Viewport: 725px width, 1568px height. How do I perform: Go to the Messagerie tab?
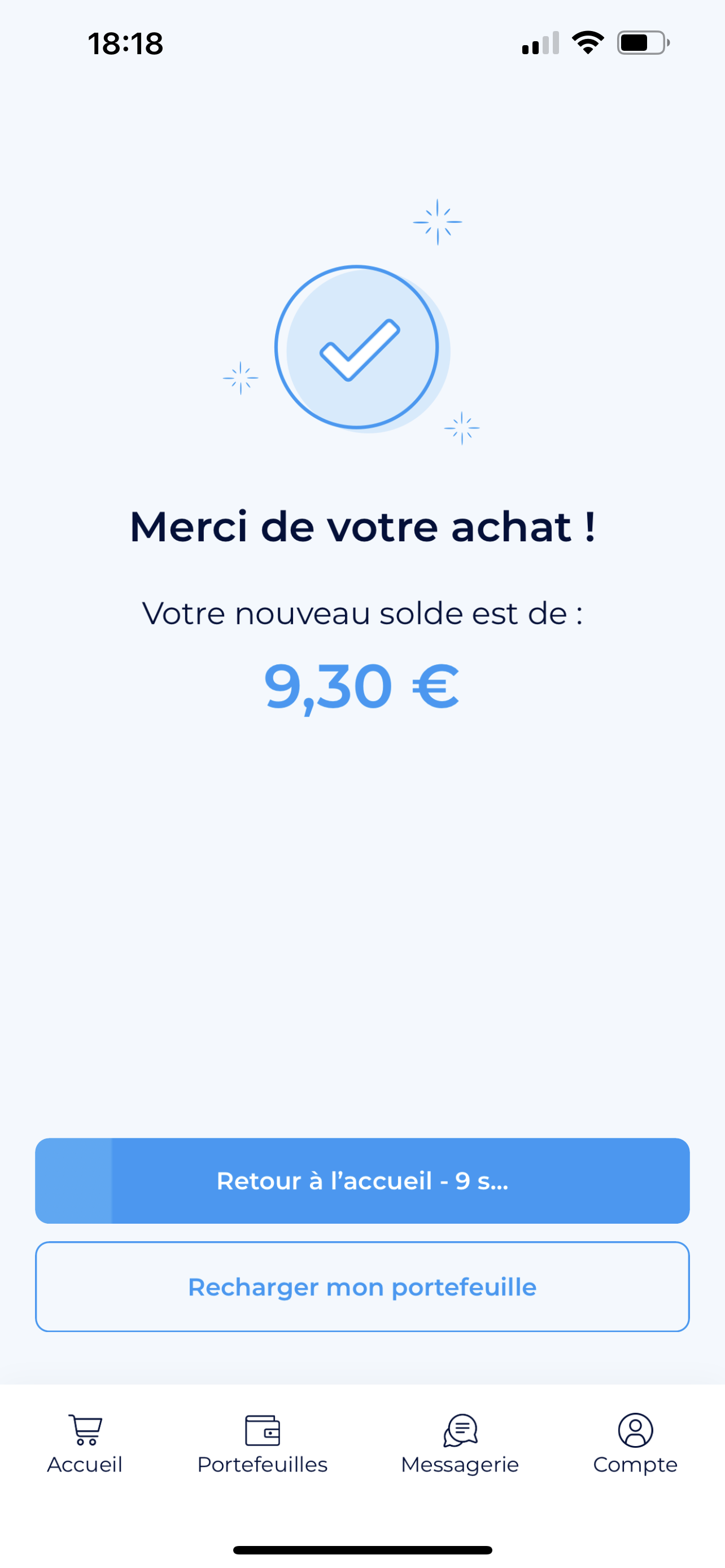click(x=460, y=1444)
